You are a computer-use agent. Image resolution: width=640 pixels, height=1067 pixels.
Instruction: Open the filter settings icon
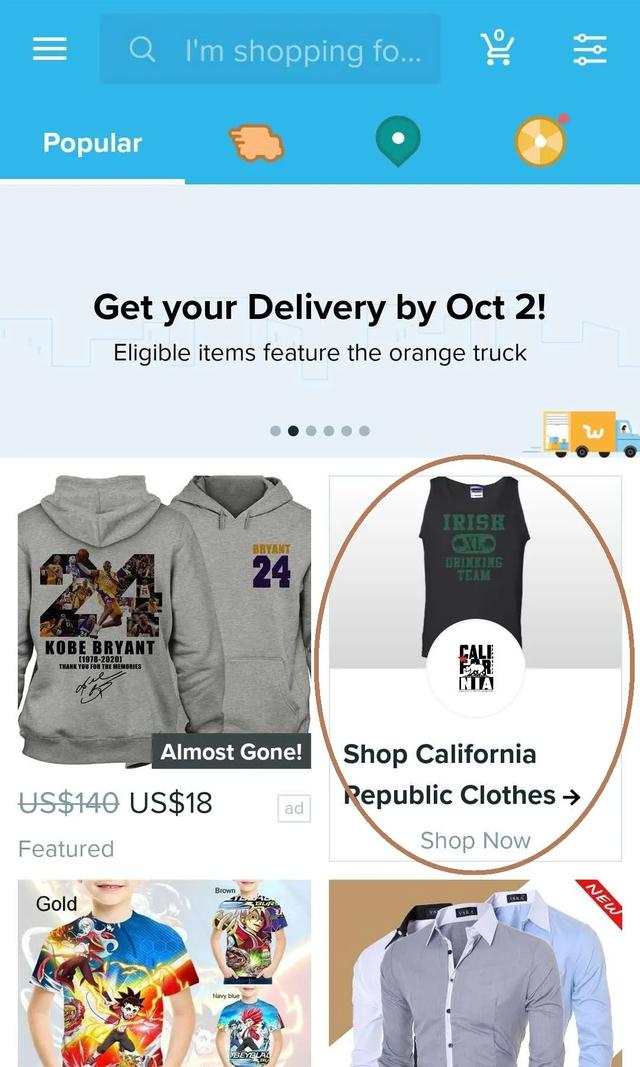tap(590, 49)
